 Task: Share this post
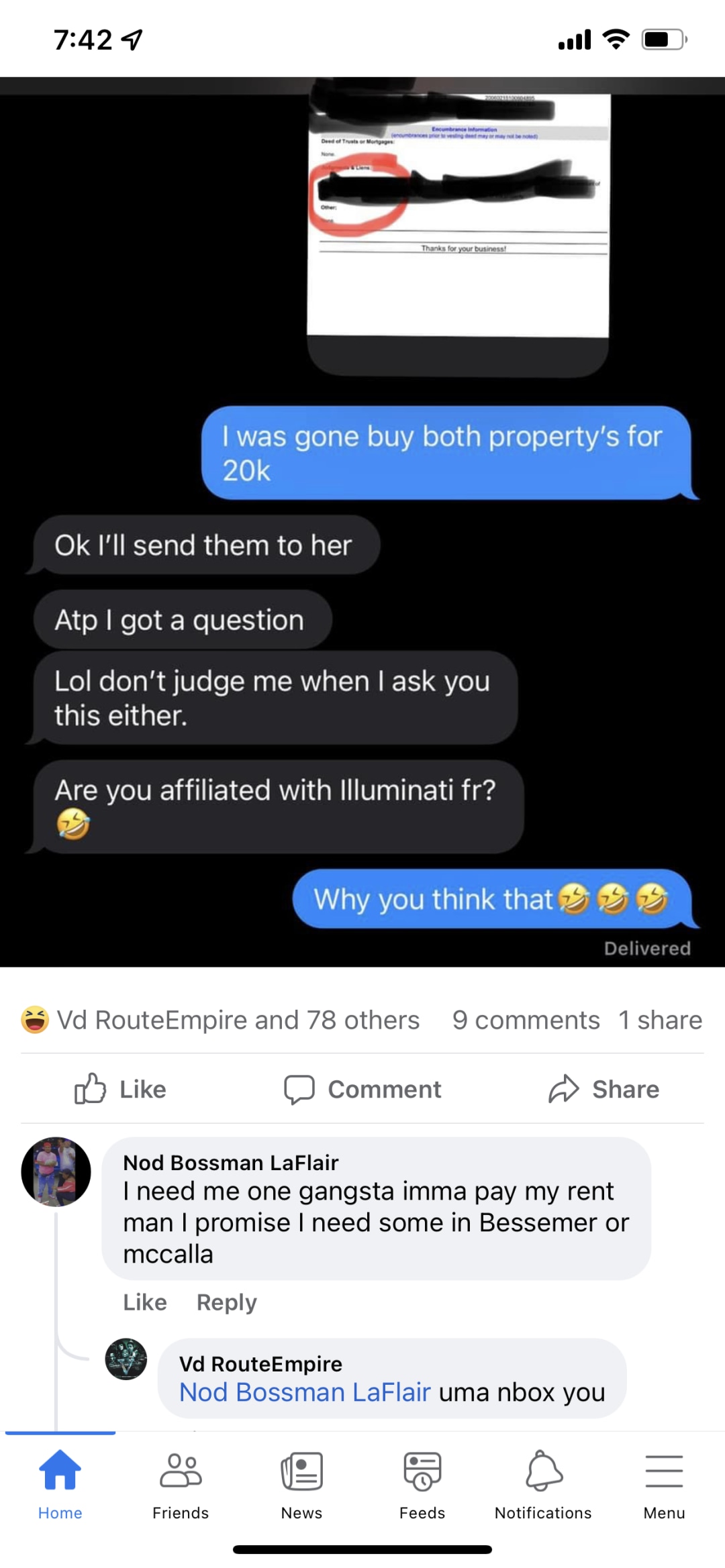pyautogui.click(x=603, y=1089)
